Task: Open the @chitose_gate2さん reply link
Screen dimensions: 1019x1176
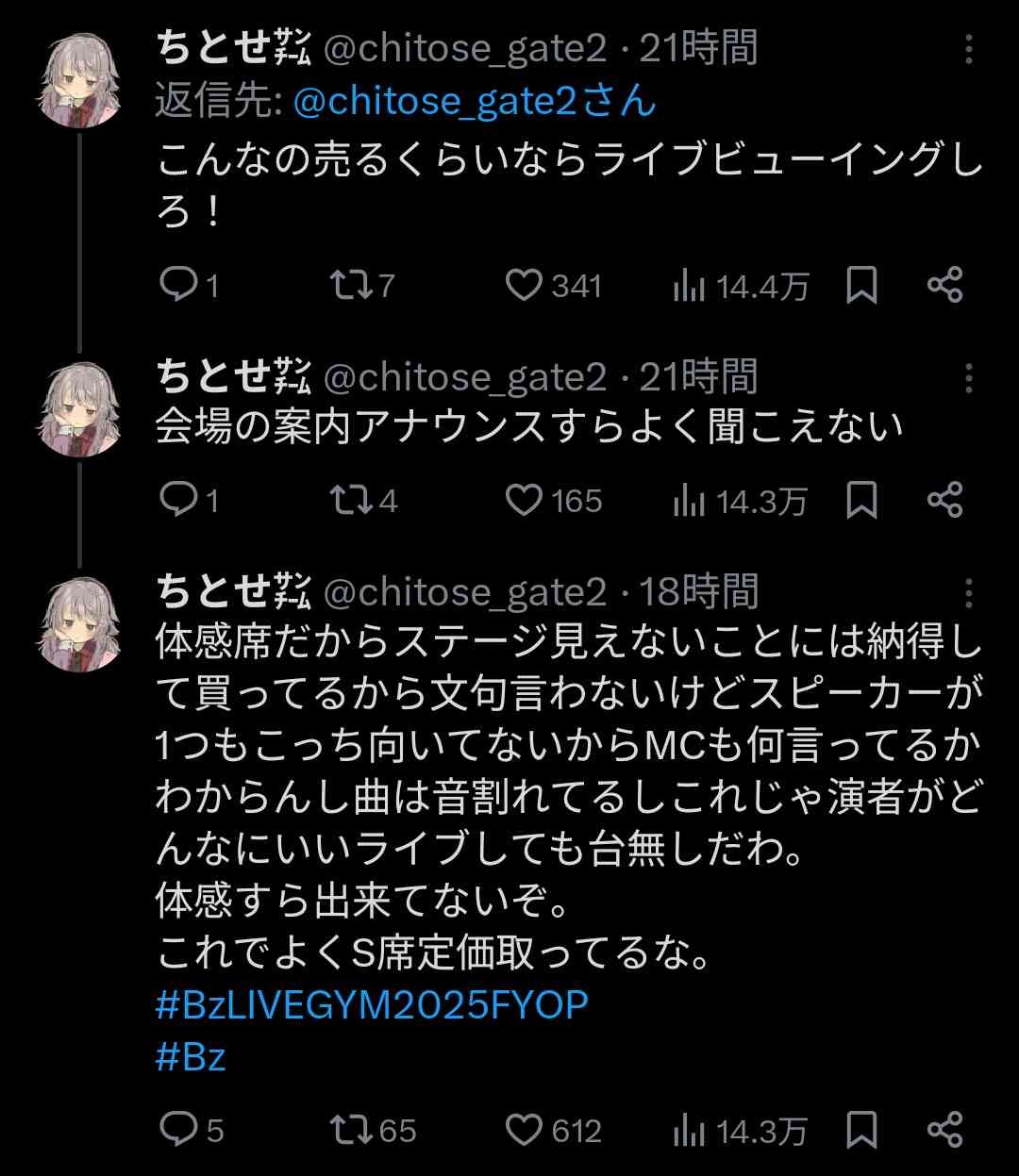Action: tap(475, 101)
